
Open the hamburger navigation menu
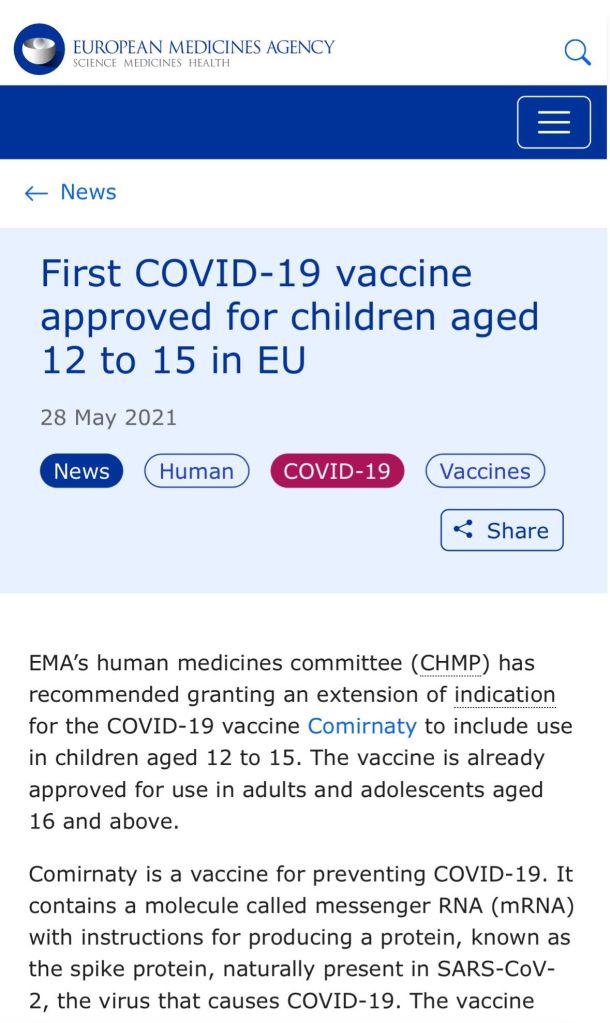click(553, 122)
